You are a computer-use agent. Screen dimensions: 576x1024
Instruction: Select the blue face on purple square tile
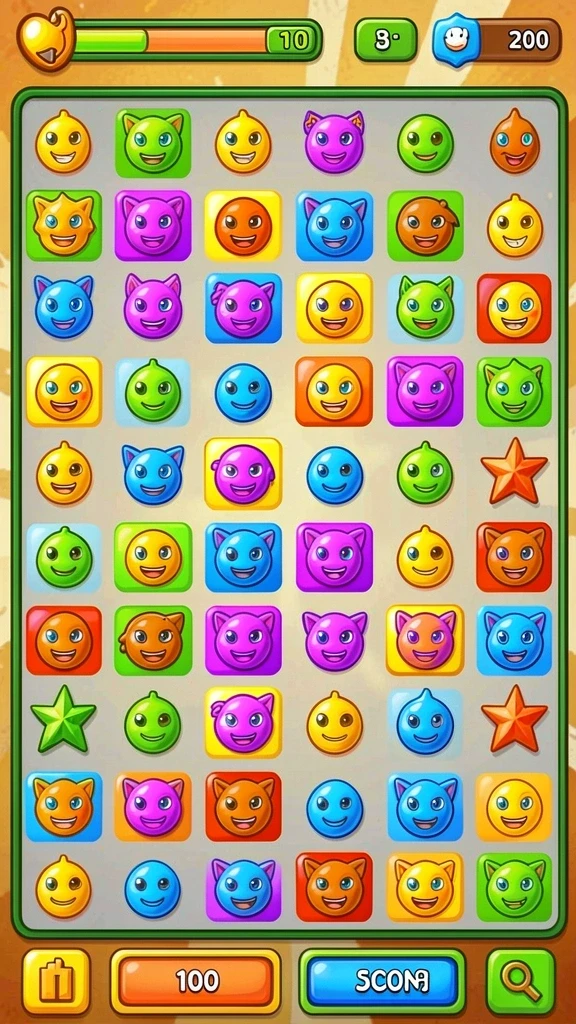coord(244,887)
